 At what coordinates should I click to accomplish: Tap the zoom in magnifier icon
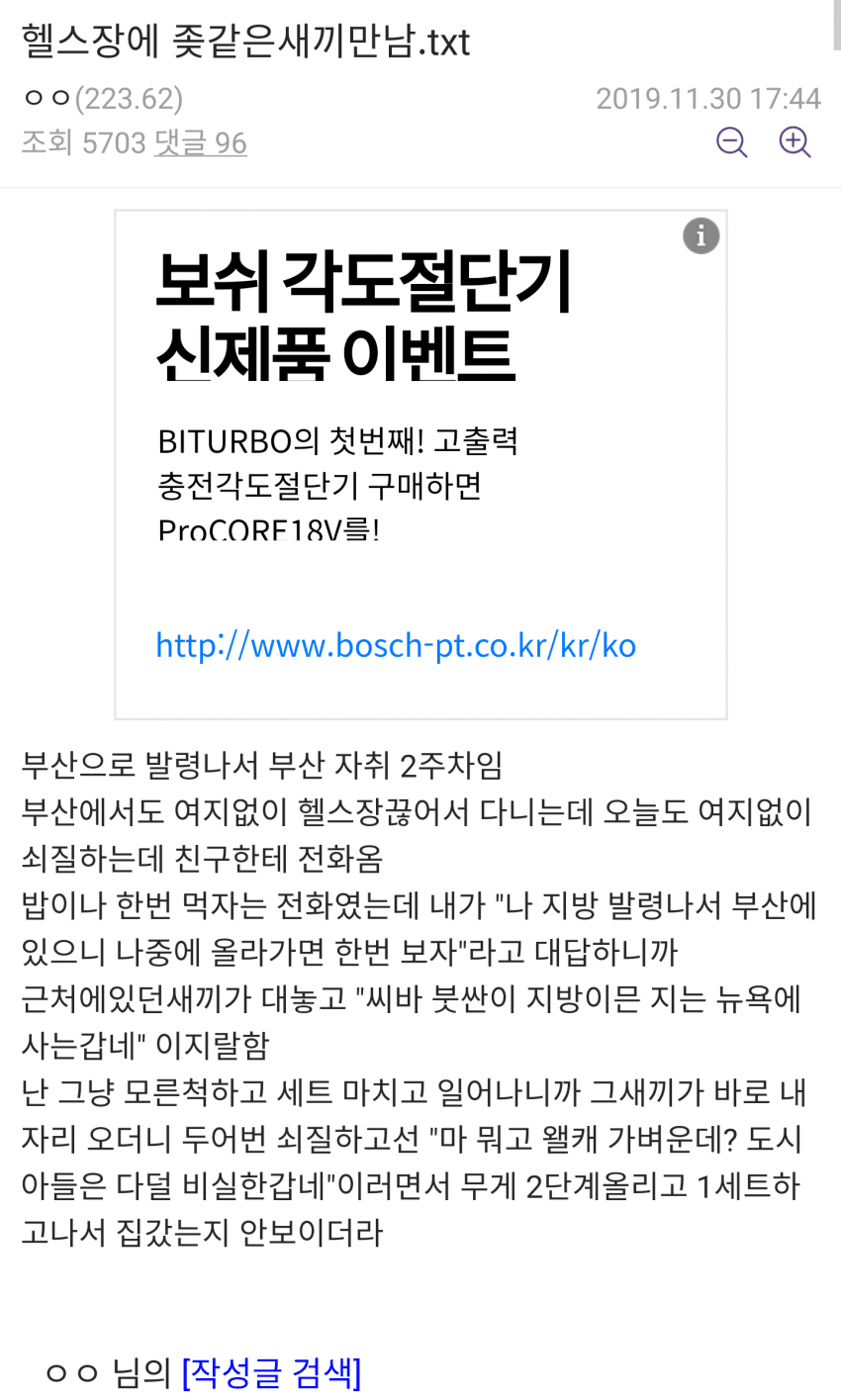tap(795, 142)
